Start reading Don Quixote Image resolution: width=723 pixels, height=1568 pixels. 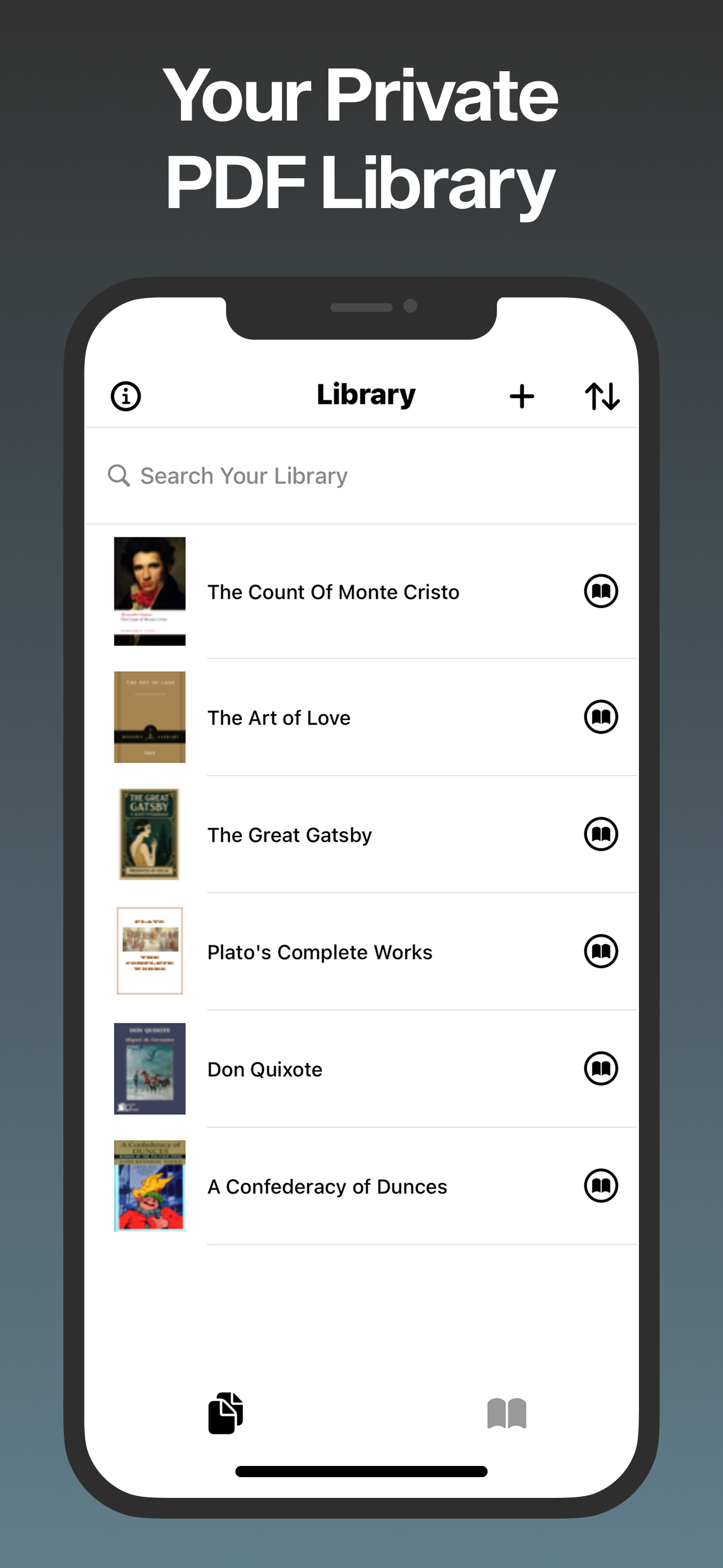(601, 1069)
